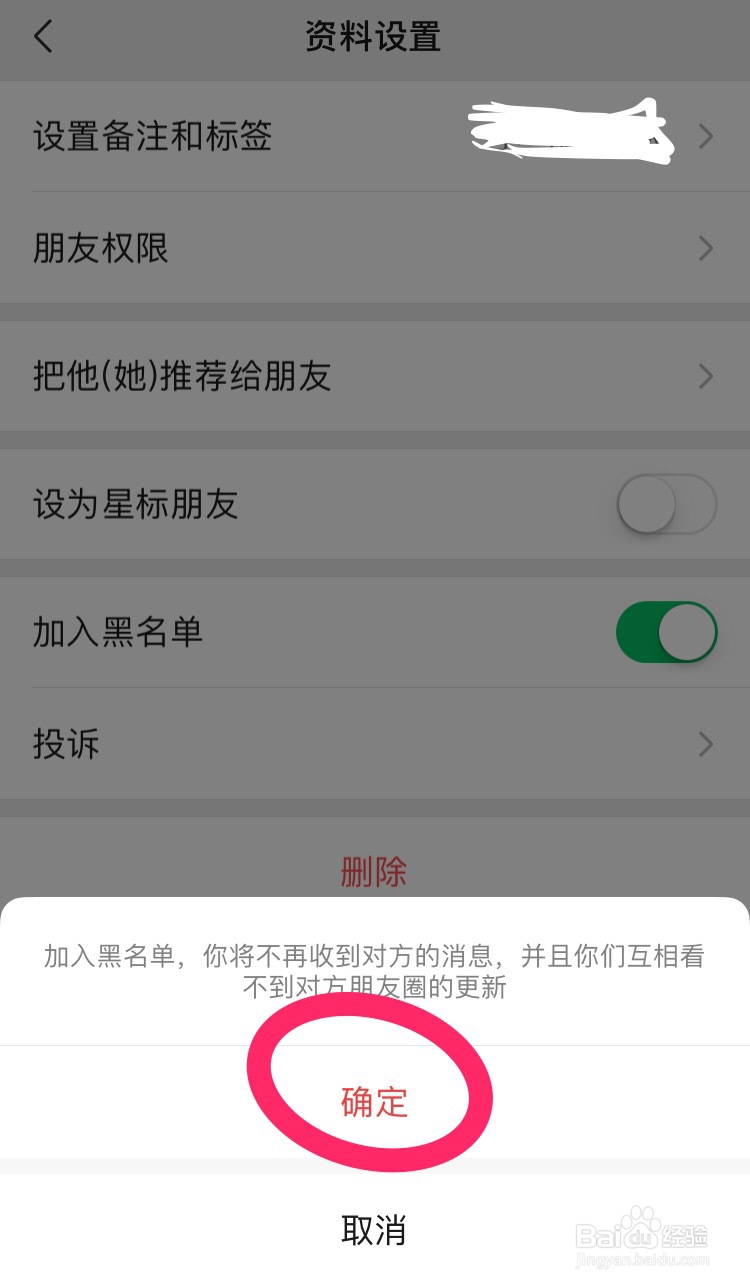Open the 把他(她)推荐给朋友 menu item

(x=300, y=376)
